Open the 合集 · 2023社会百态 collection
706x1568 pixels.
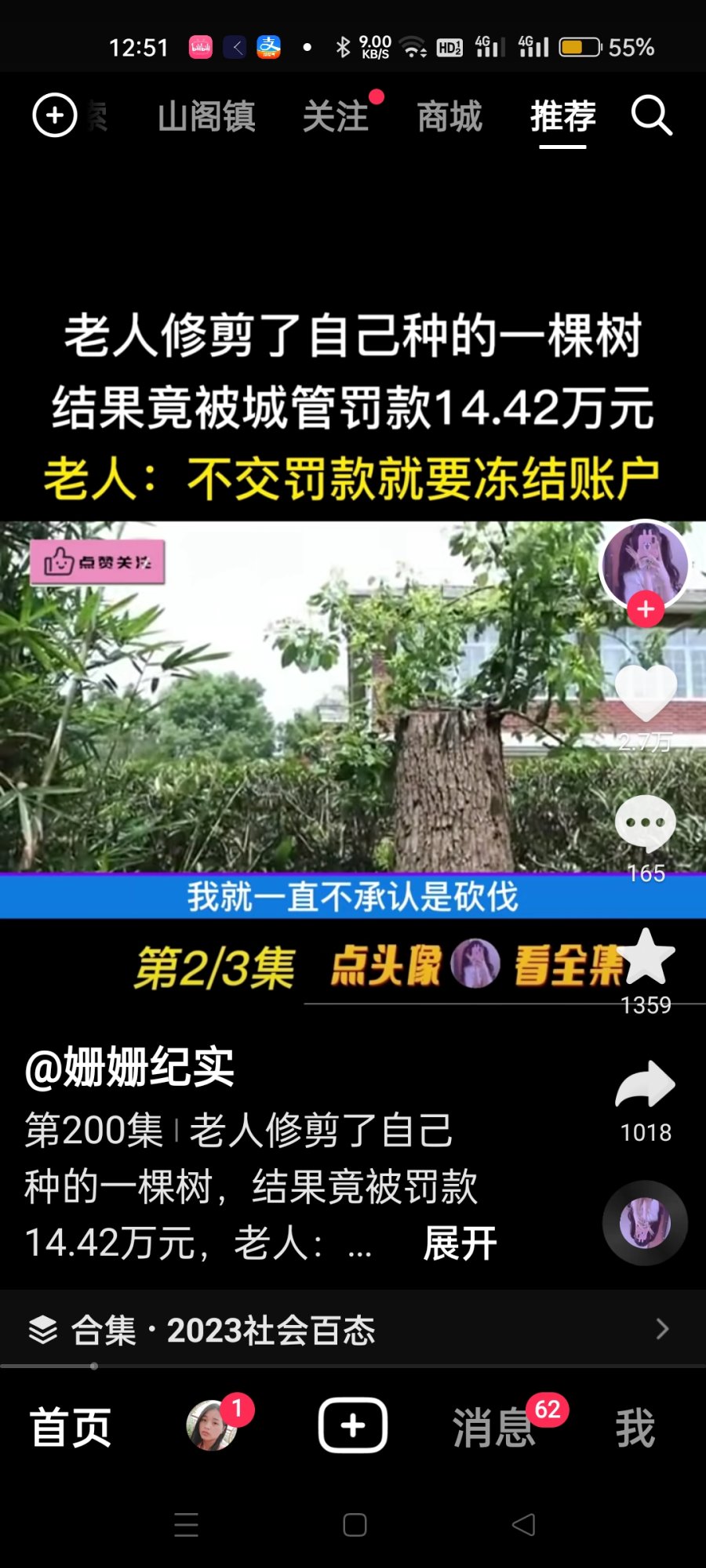click(x=353, y=1330)
